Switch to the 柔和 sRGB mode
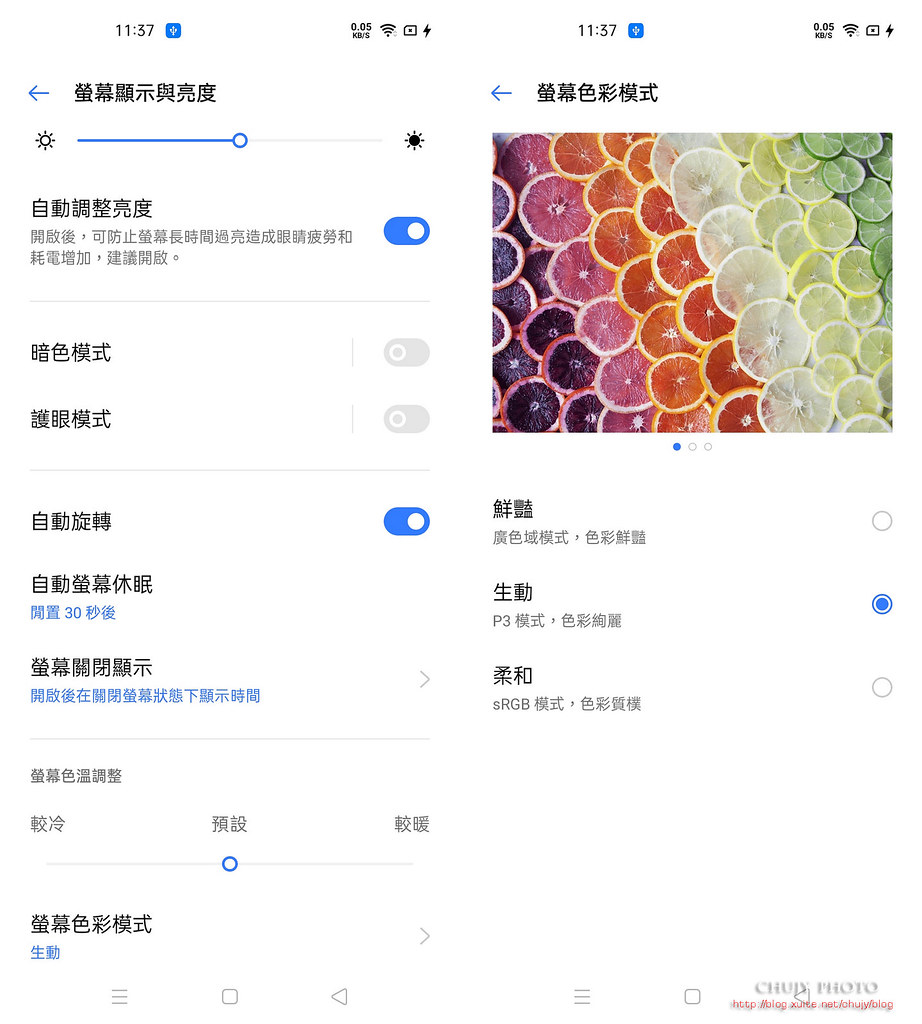The image size is (922, 1024). click(x=881, y=688)
